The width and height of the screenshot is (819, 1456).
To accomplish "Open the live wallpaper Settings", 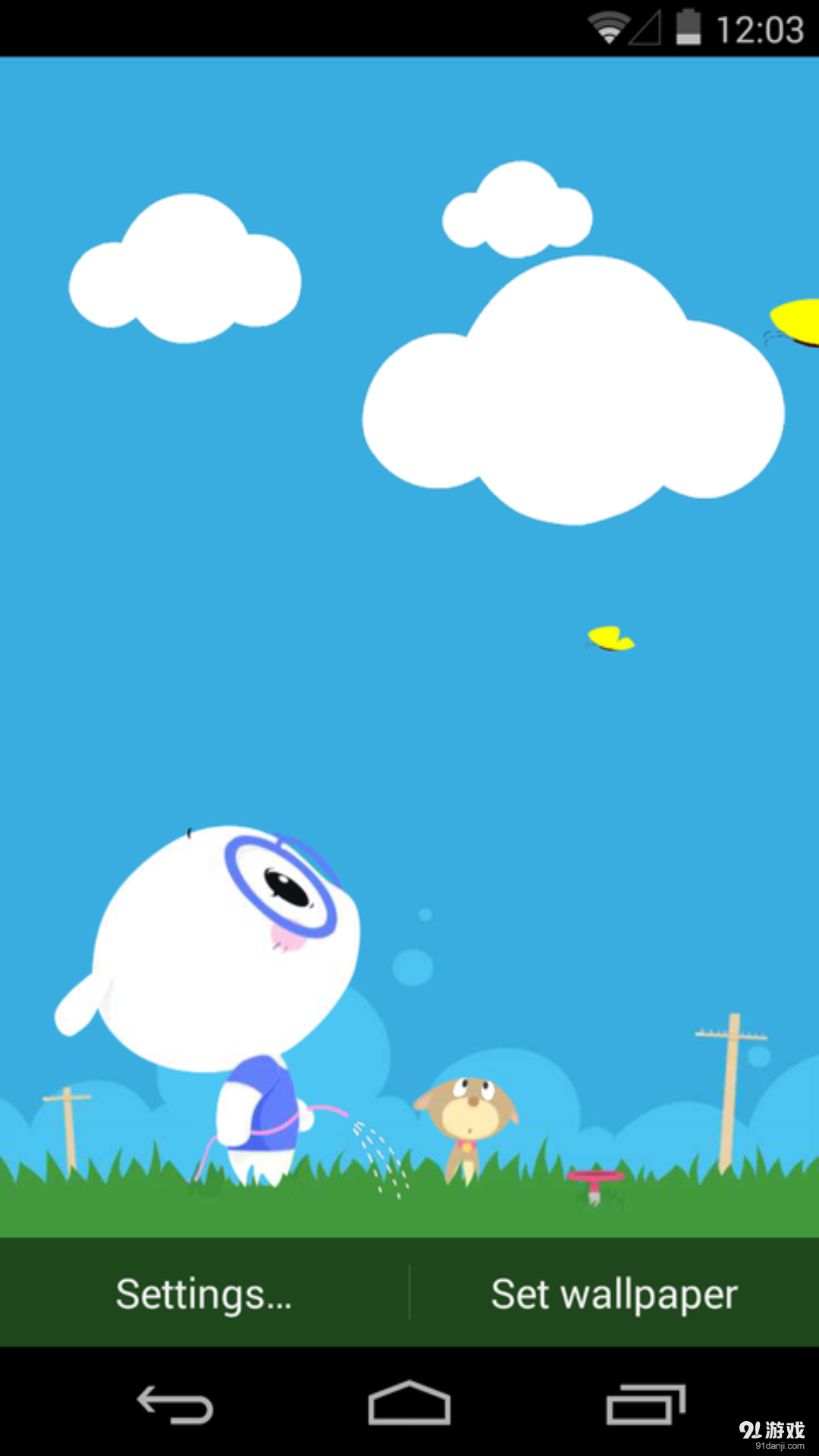I will click(203, 1294).
